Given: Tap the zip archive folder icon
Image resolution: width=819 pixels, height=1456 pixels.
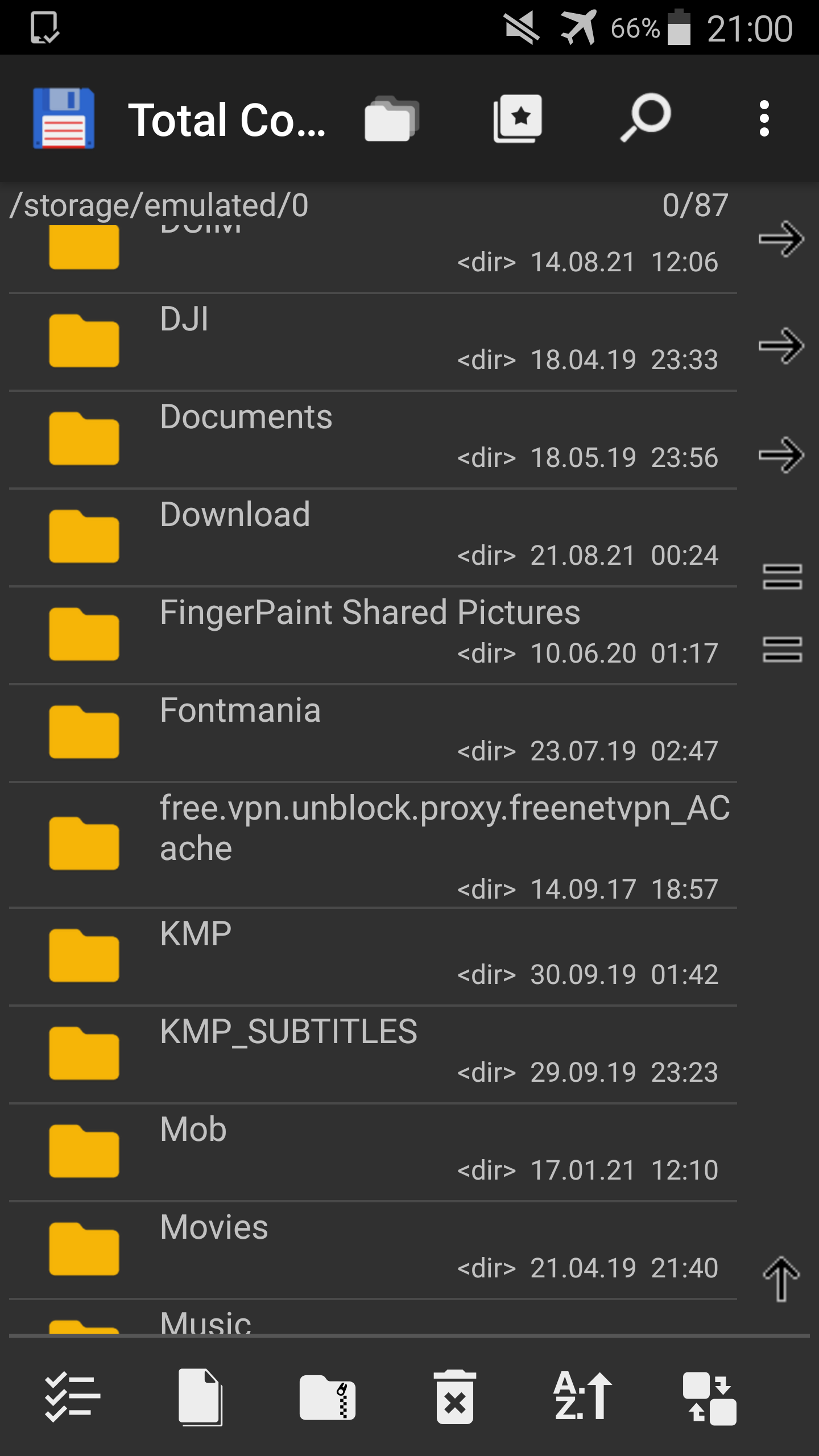Looking at the screenshot, I should tap(328, 1397).
